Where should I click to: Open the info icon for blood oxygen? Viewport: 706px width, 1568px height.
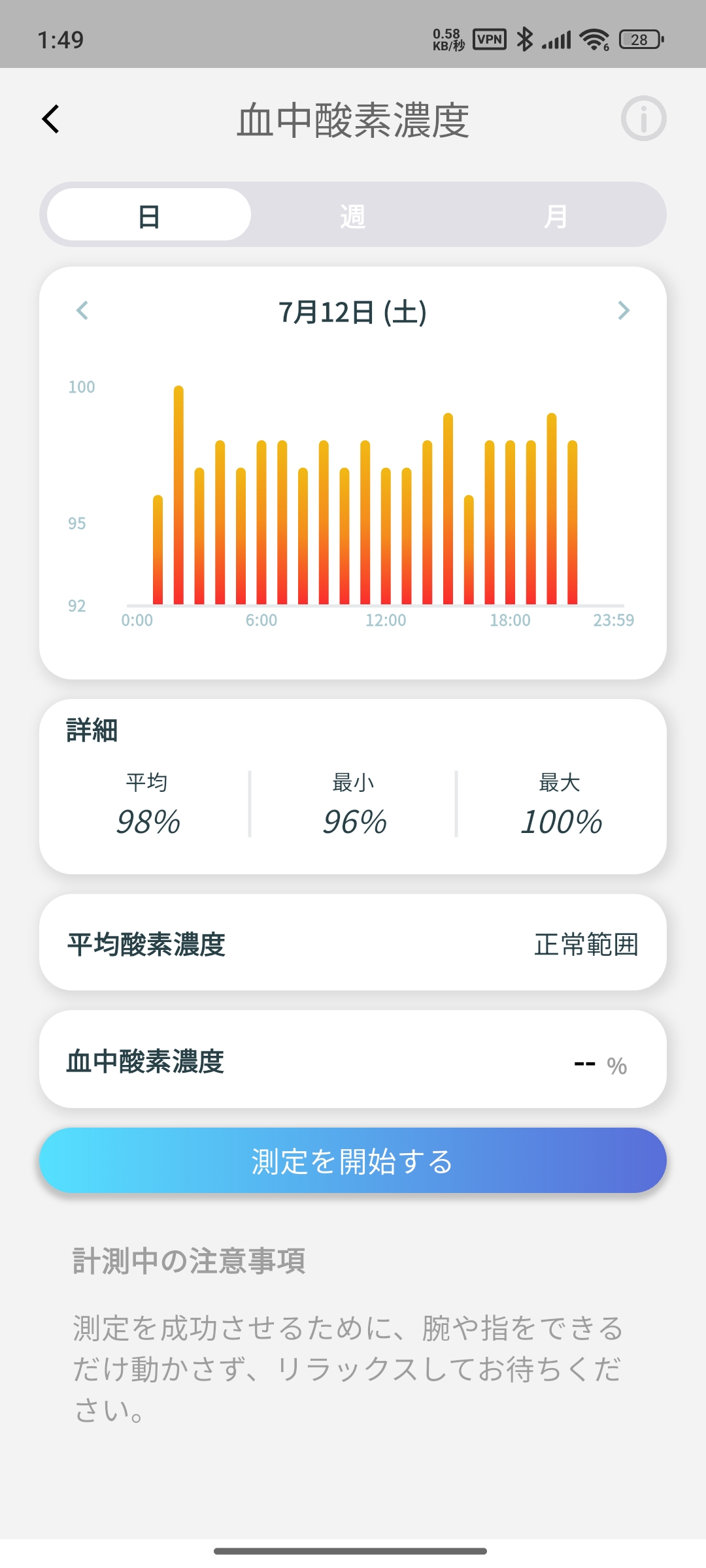coord(643,119)
